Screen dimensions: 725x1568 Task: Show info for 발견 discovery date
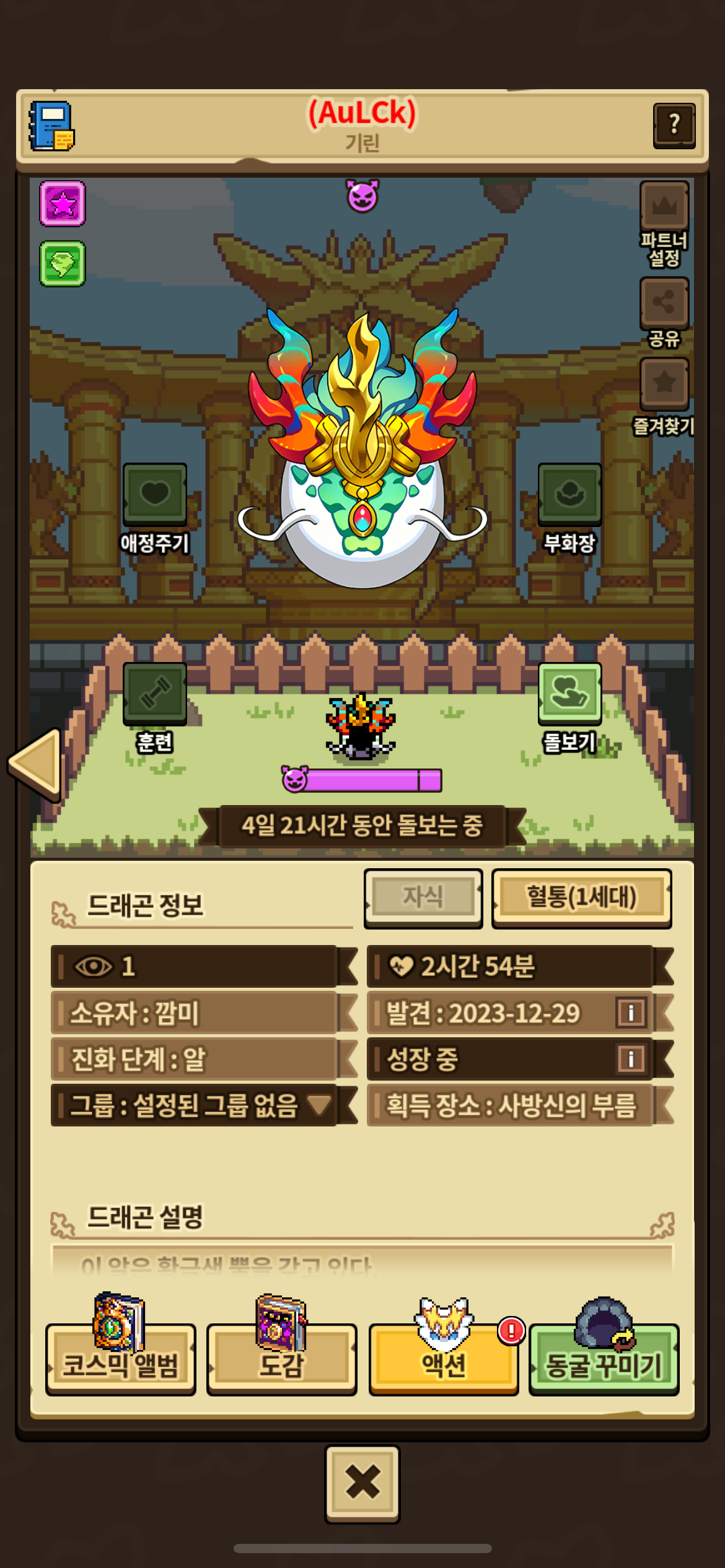pyautogui.click(x=631, y=1013)
